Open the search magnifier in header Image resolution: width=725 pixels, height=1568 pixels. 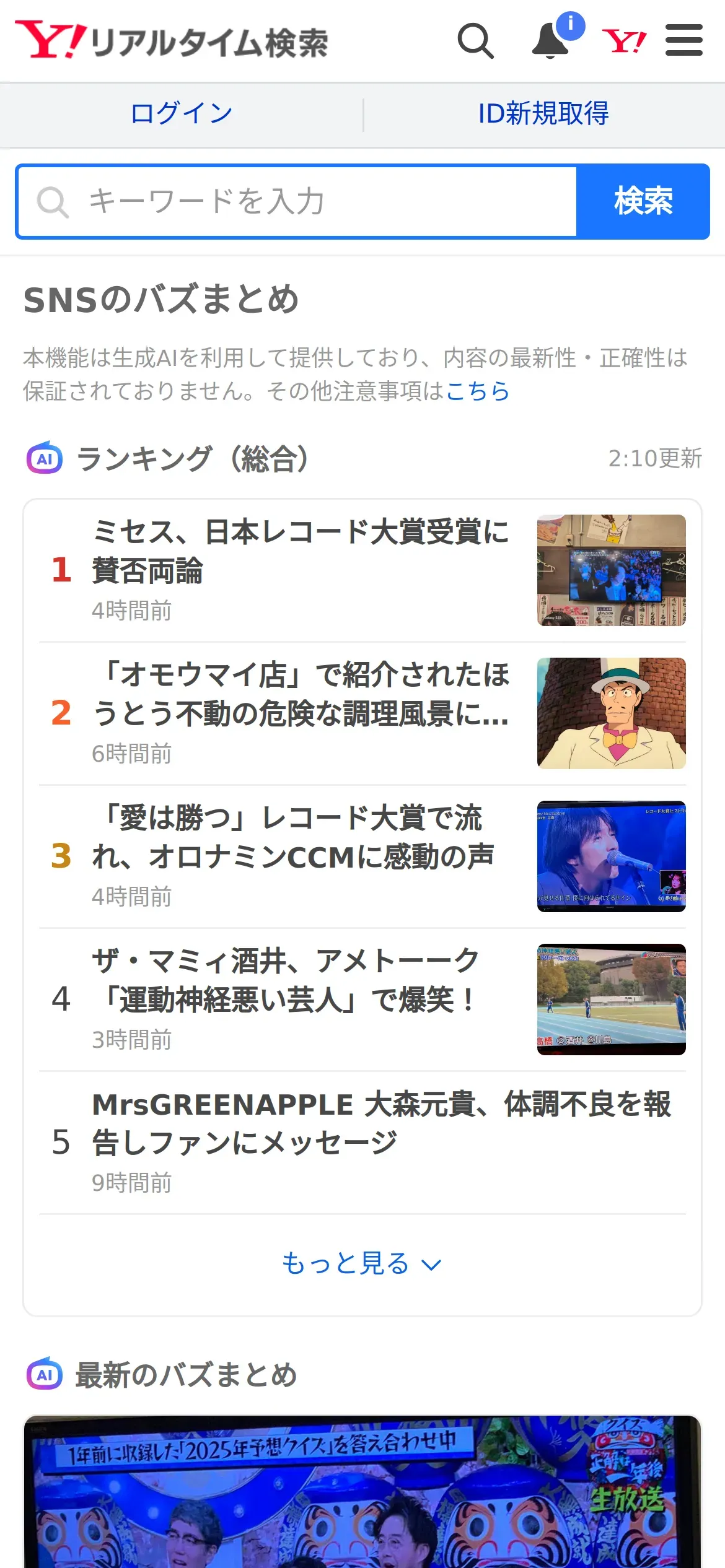pyautogui.click(x=475, y=41)
